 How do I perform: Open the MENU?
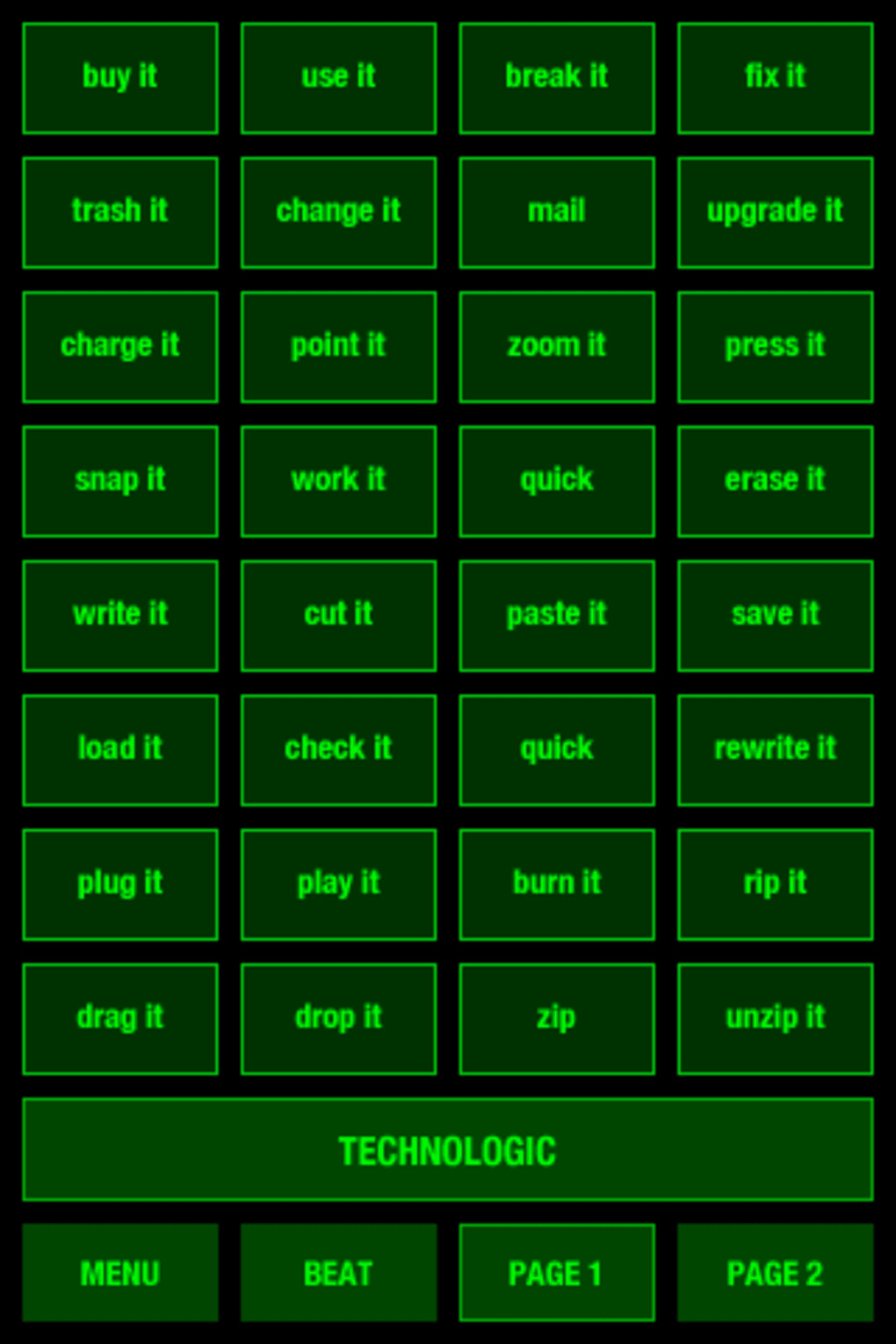pyautogui.click(x=120, y=1273)
